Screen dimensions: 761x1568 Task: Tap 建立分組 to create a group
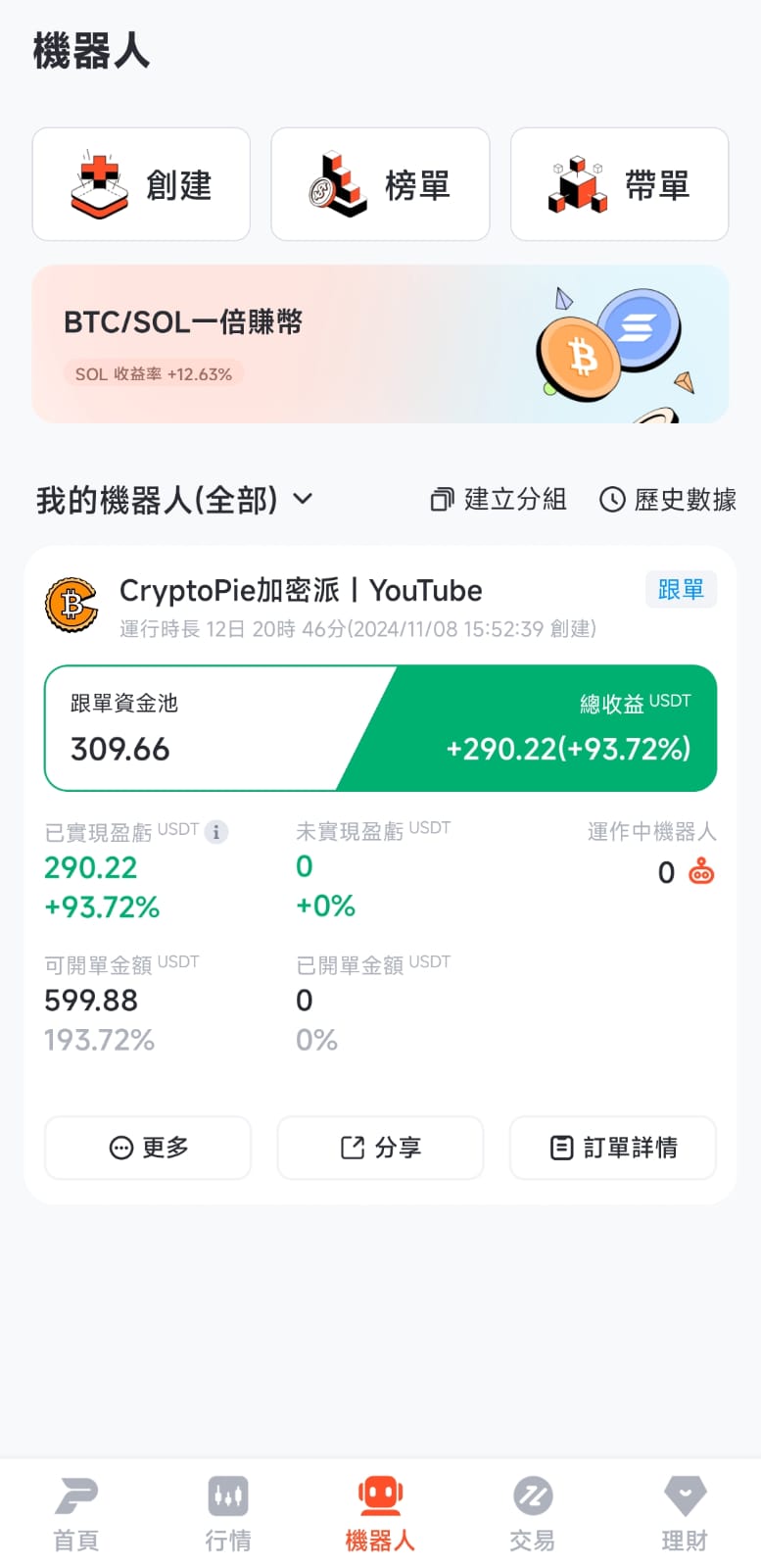coord(499,500)
